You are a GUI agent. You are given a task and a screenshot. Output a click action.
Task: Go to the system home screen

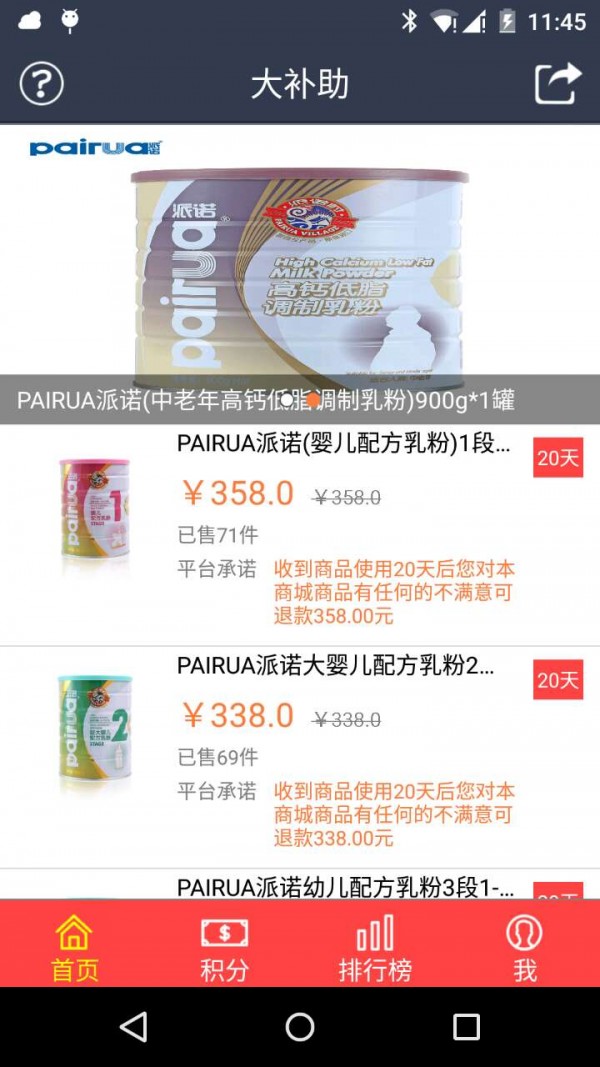(300, 1027)
